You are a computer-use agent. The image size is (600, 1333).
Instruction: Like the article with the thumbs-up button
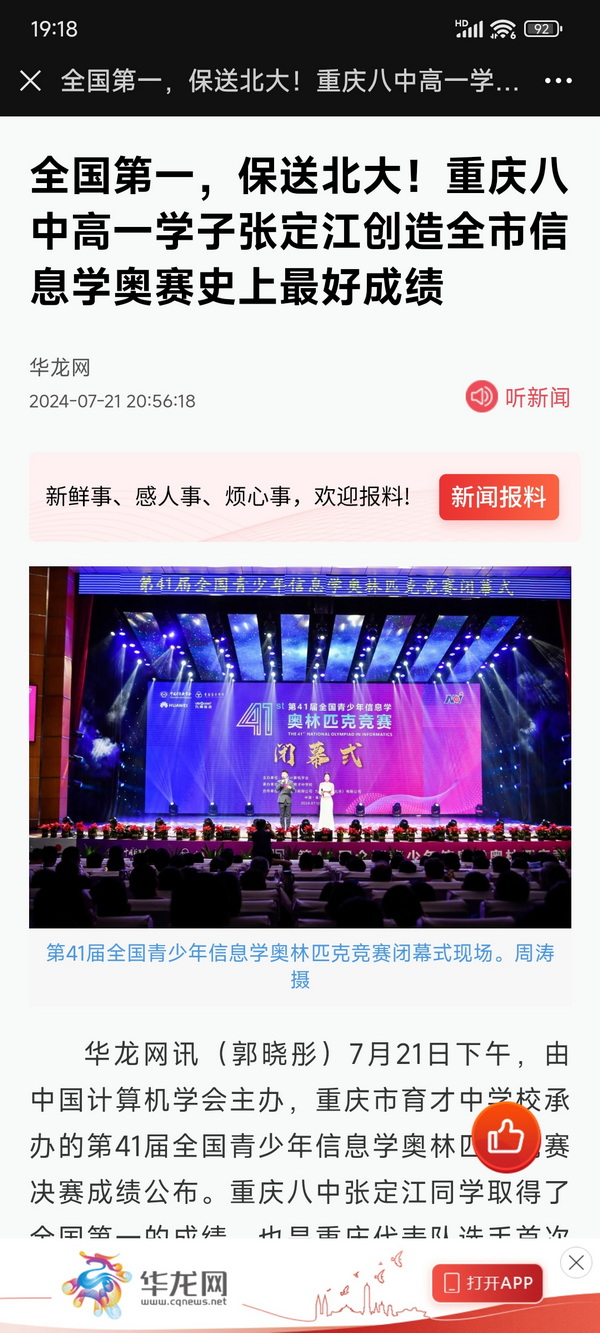tap(506, 1137)
